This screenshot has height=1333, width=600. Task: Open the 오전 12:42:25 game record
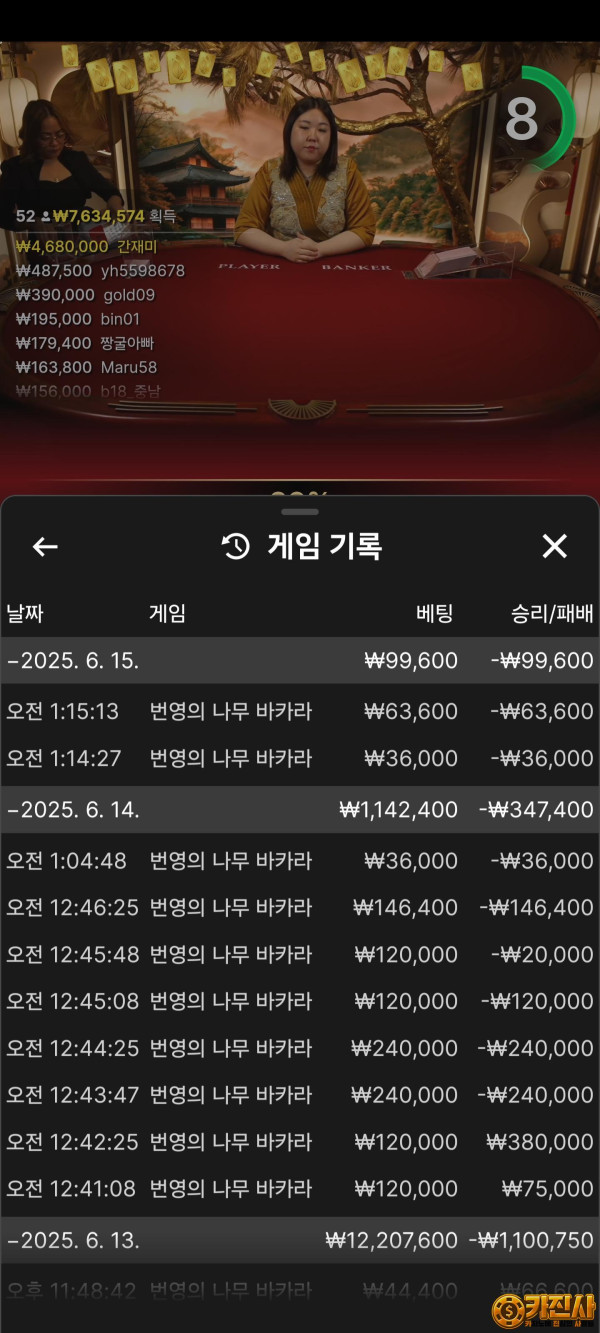coord(300,1142)
